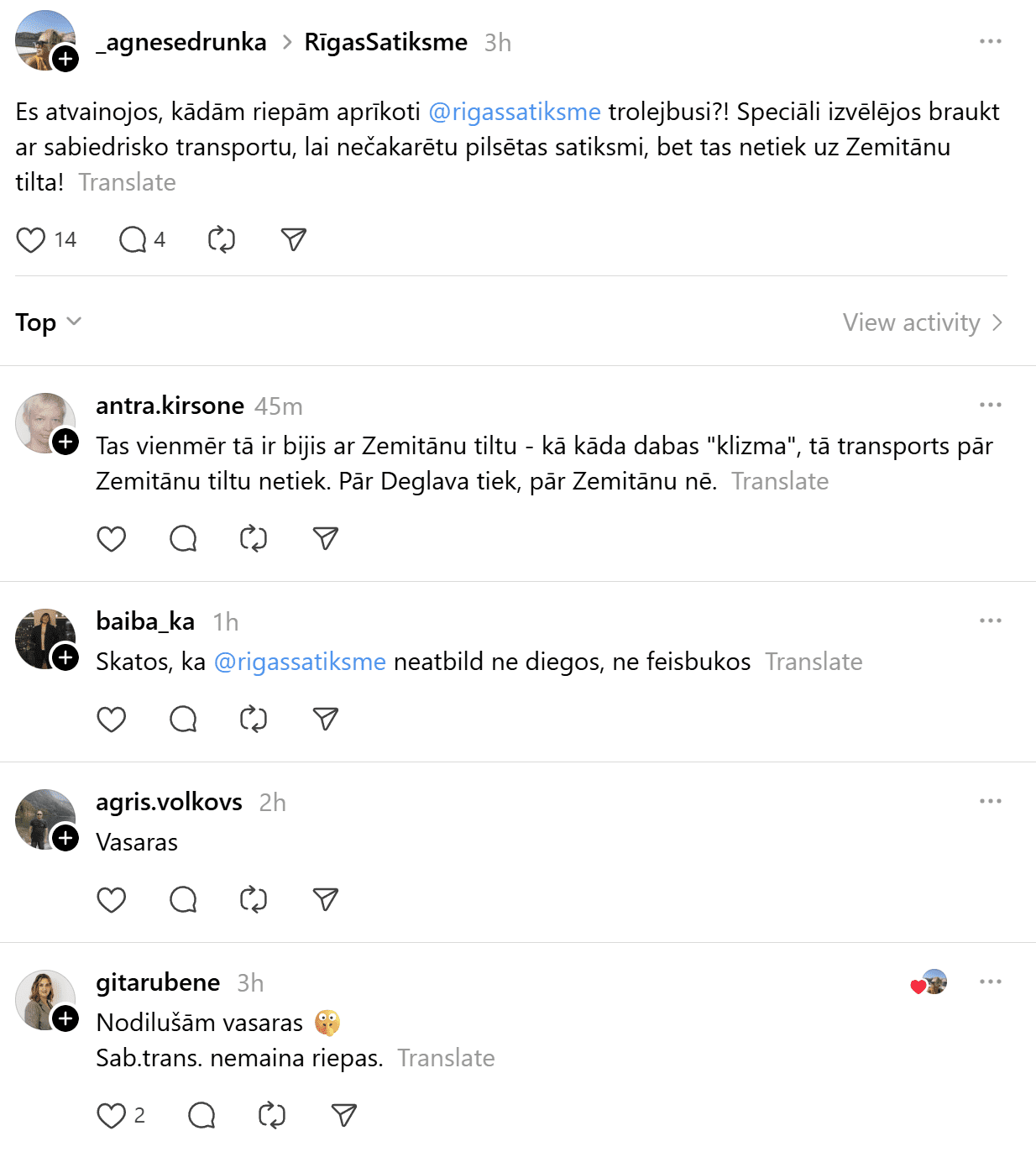Repost agris.volkovs' reply

[254, 900]
